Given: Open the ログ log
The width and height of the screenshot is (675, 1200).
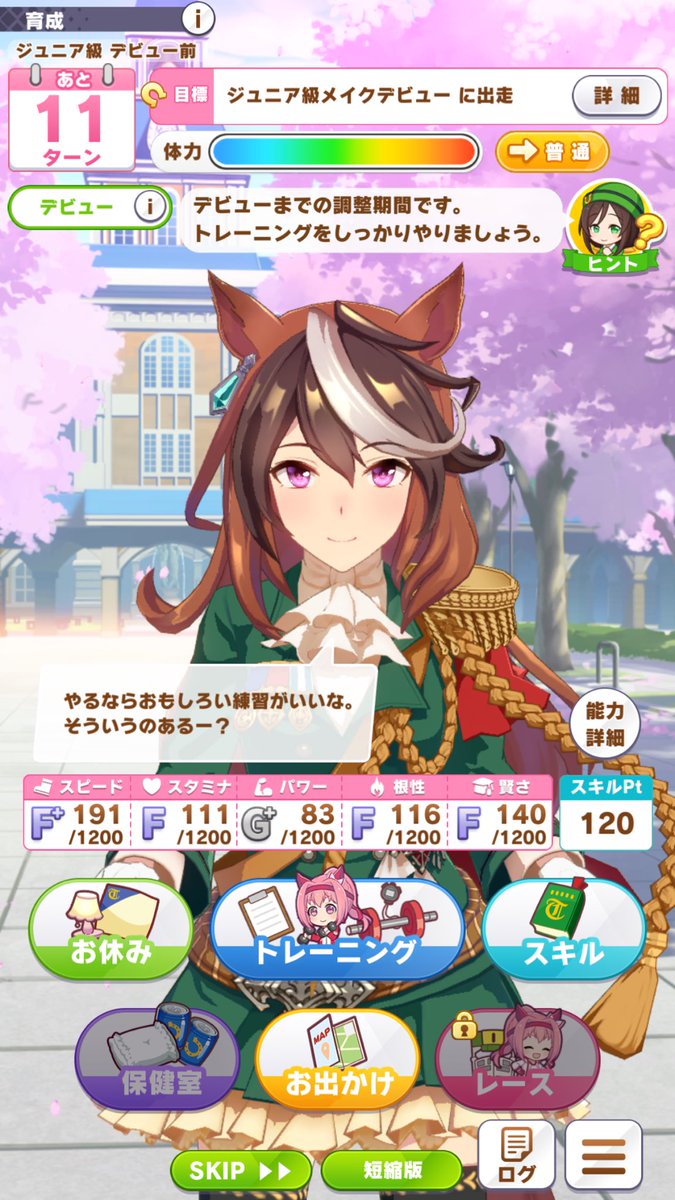Looking at the screenshot, I should tap(515, 1153).
